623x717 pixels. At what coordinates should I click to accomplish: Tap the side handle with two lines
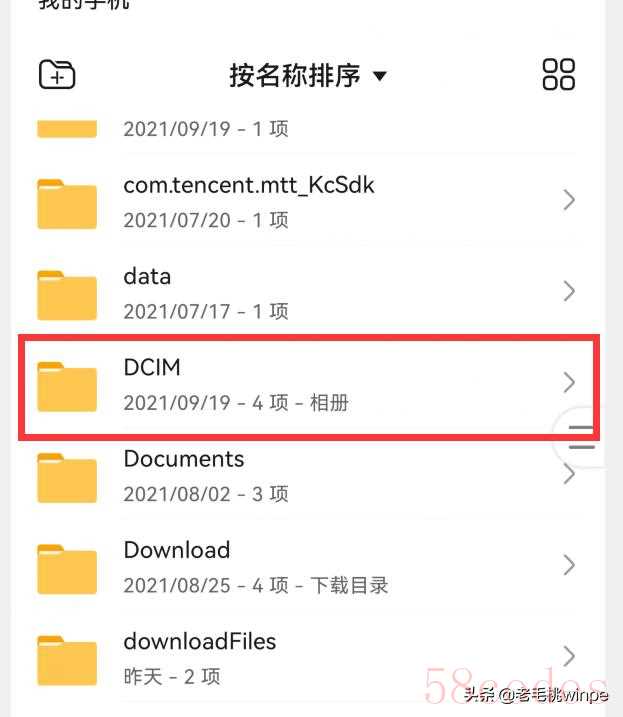coord(582,438)
